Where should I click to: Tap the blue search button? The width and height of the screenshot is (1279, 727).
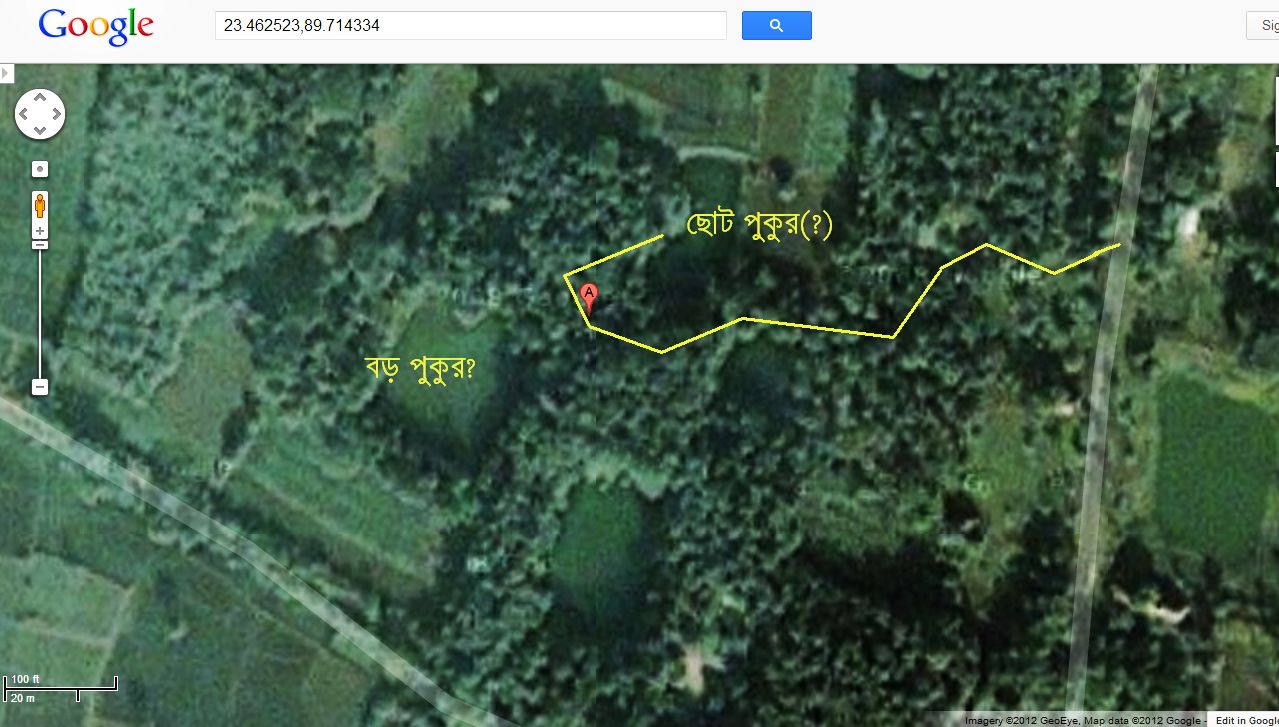pos(776,26)
